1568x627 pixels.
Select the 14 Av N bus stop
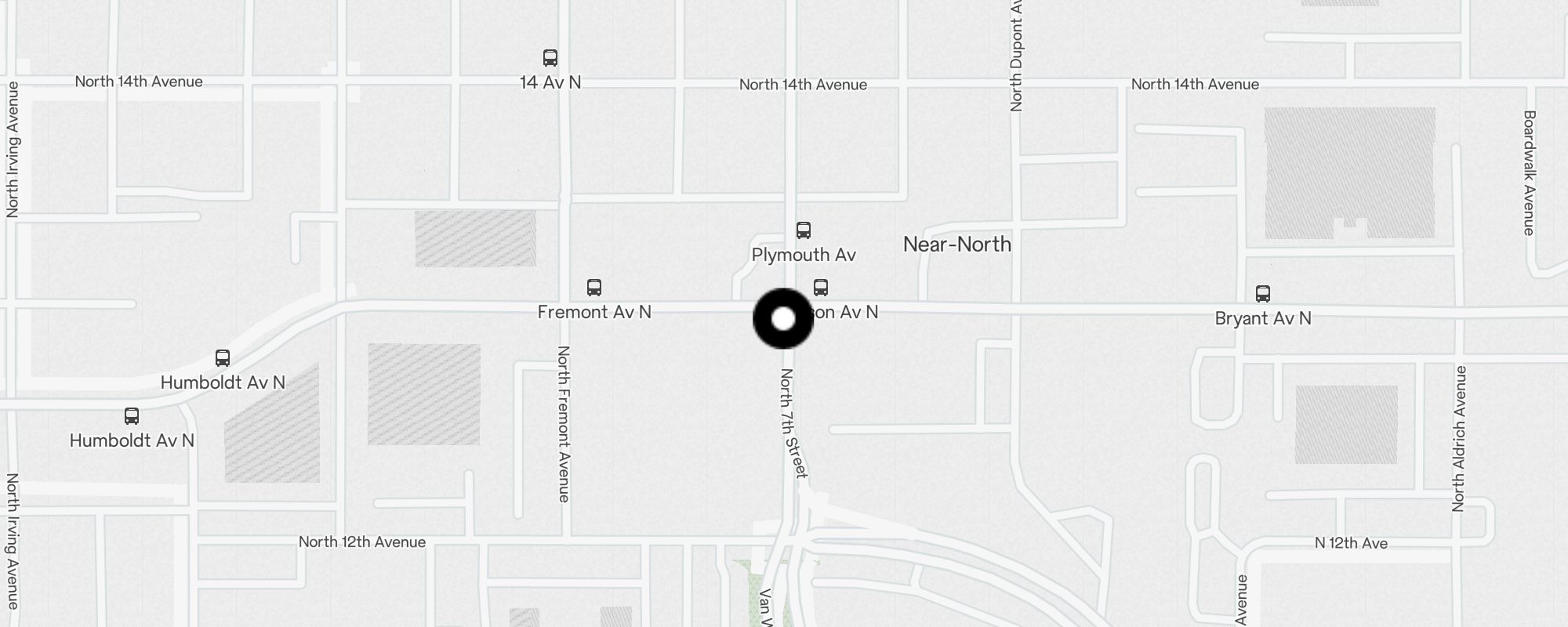point(550,58)
